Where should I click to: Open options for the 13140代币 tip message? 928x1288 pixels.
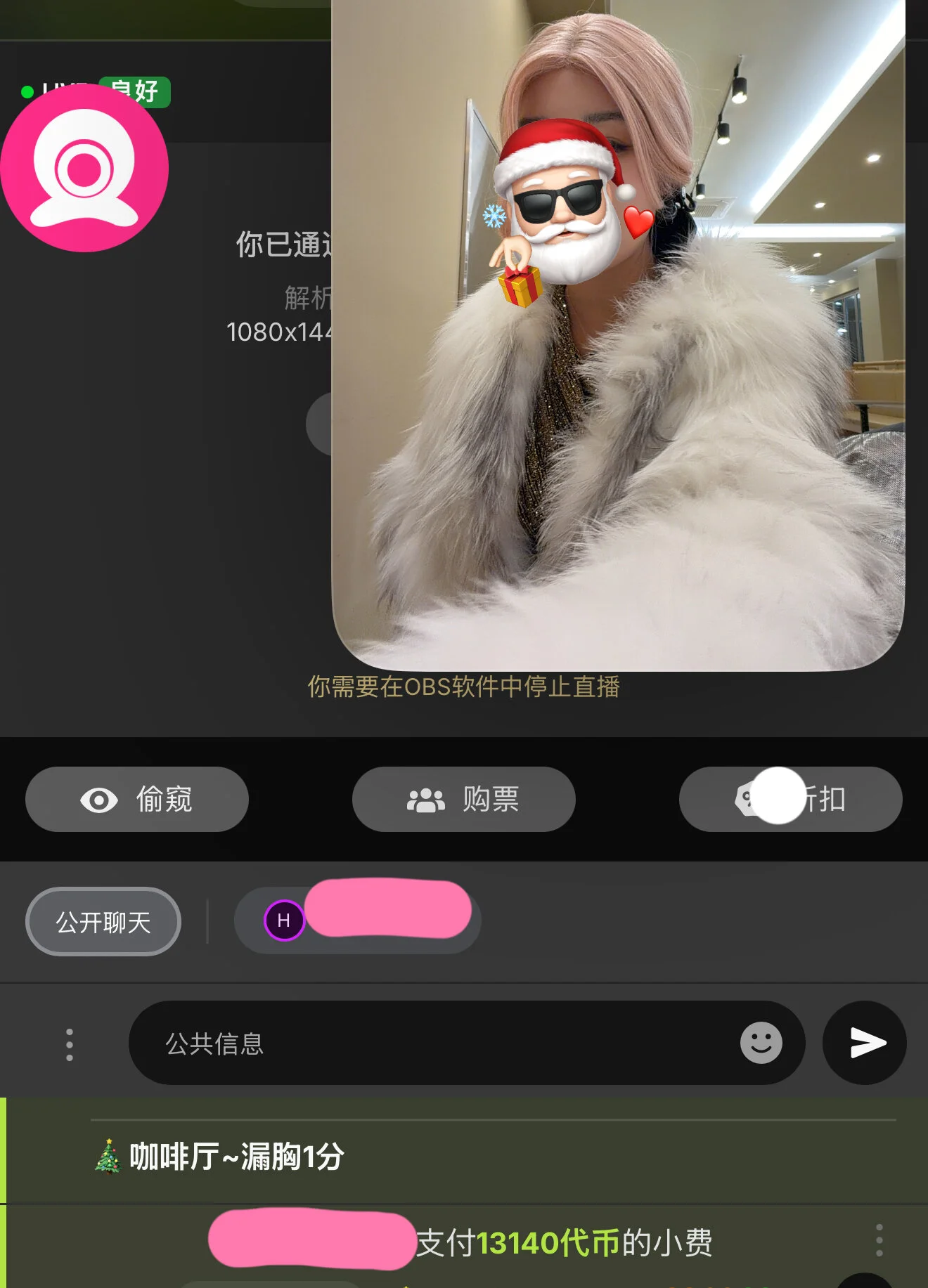click(879, 1240)
